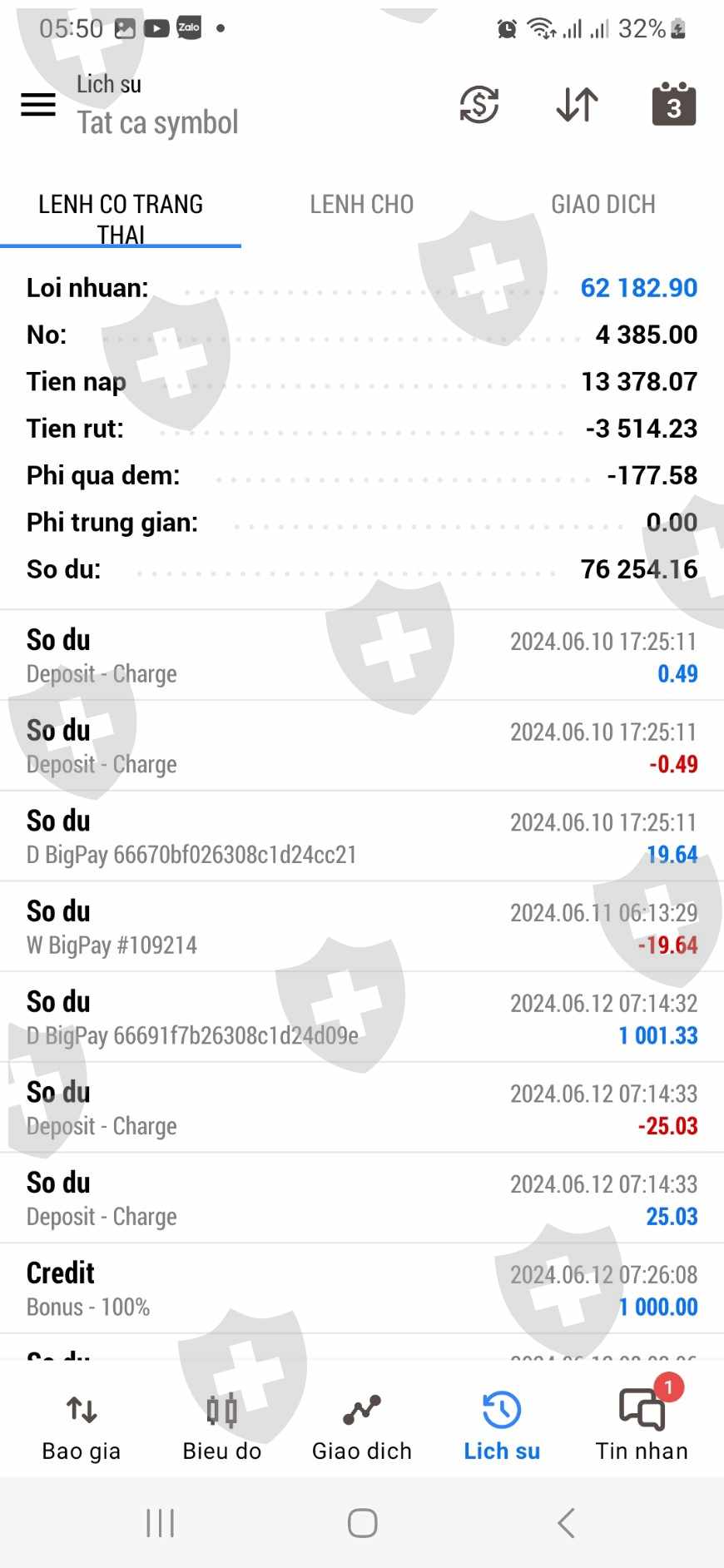Open the D BigPay 19.64 deposit entry
Screen dimensions: 724x1568
click(361, 836)
